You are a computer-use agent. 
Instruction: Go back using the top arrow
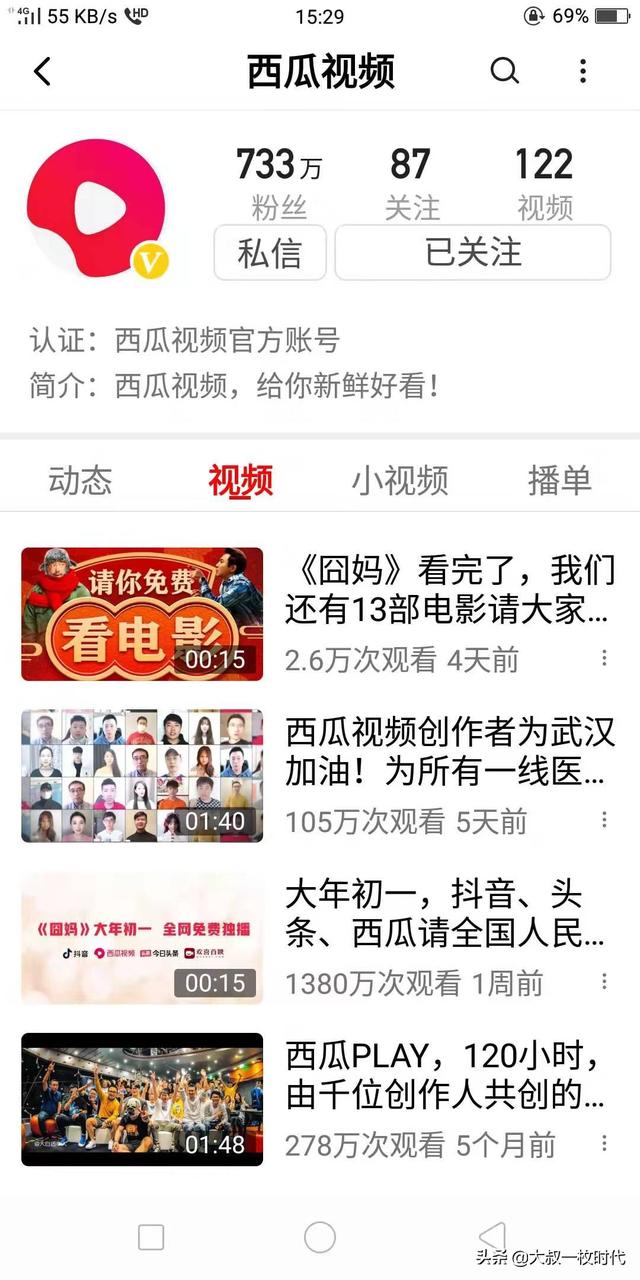(42, 72)
